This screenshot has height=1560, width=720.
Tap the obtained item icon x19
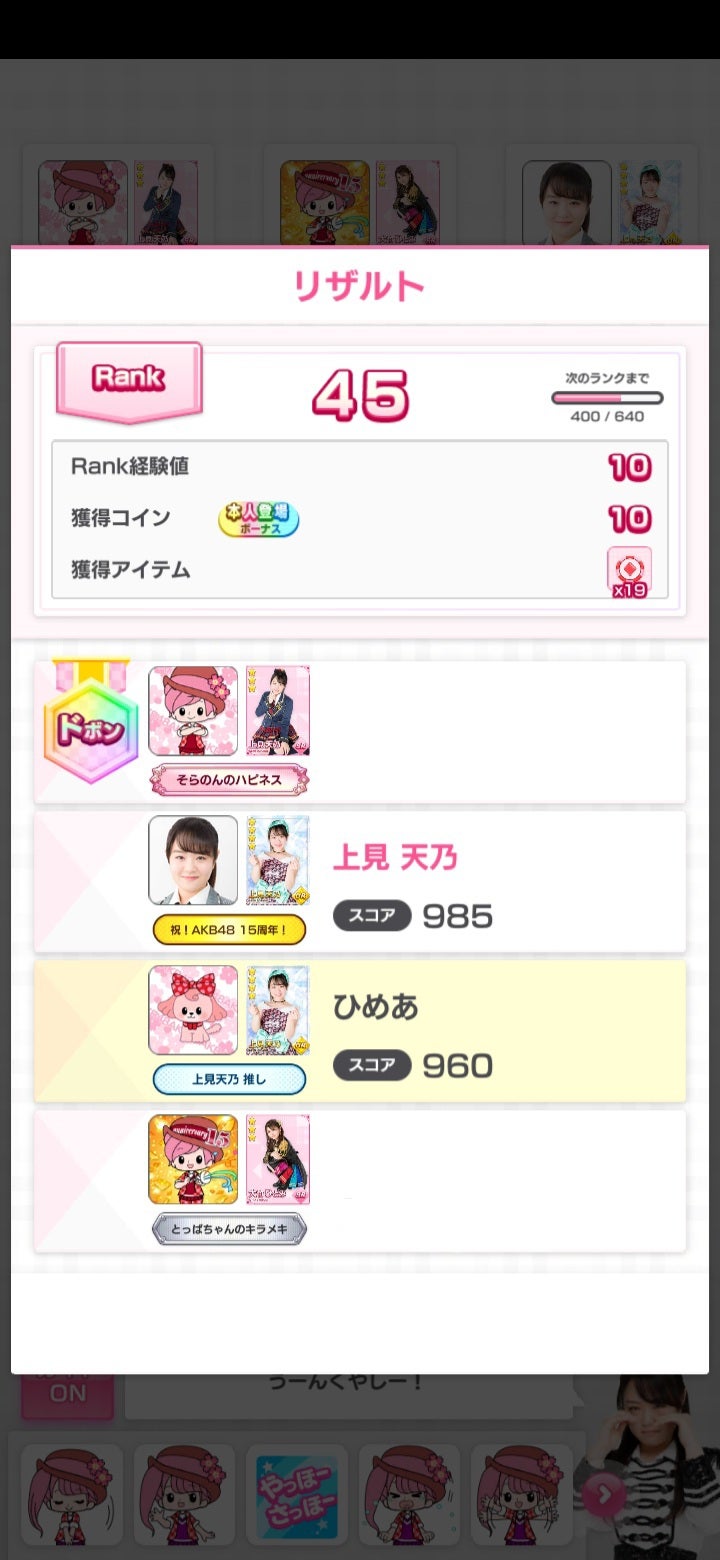coord(629,572)
